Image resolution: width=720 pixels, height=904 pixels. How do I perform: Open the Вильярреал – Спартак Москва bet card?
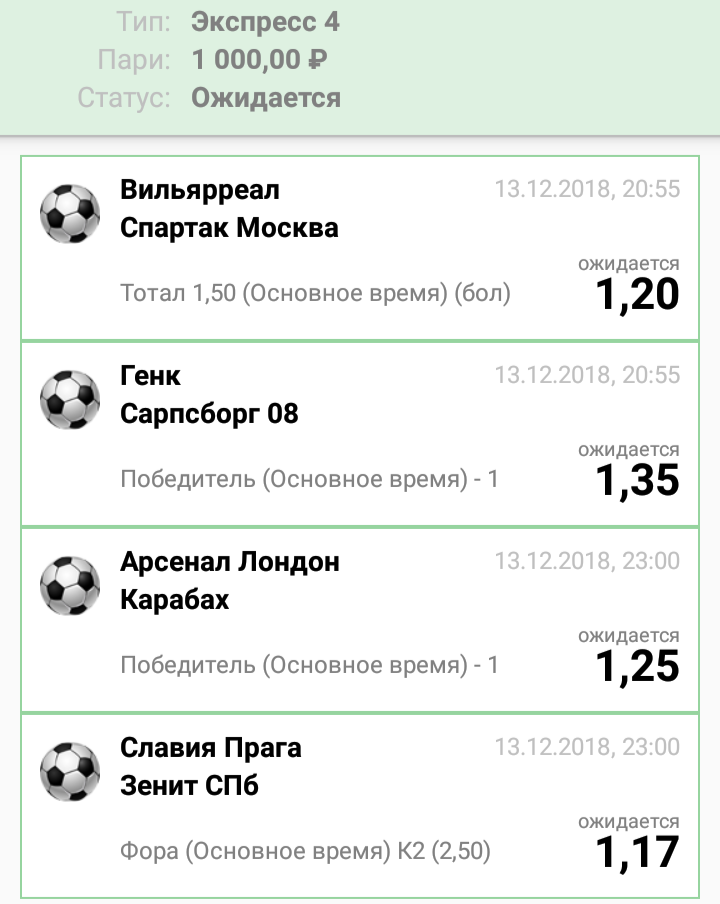360,247
